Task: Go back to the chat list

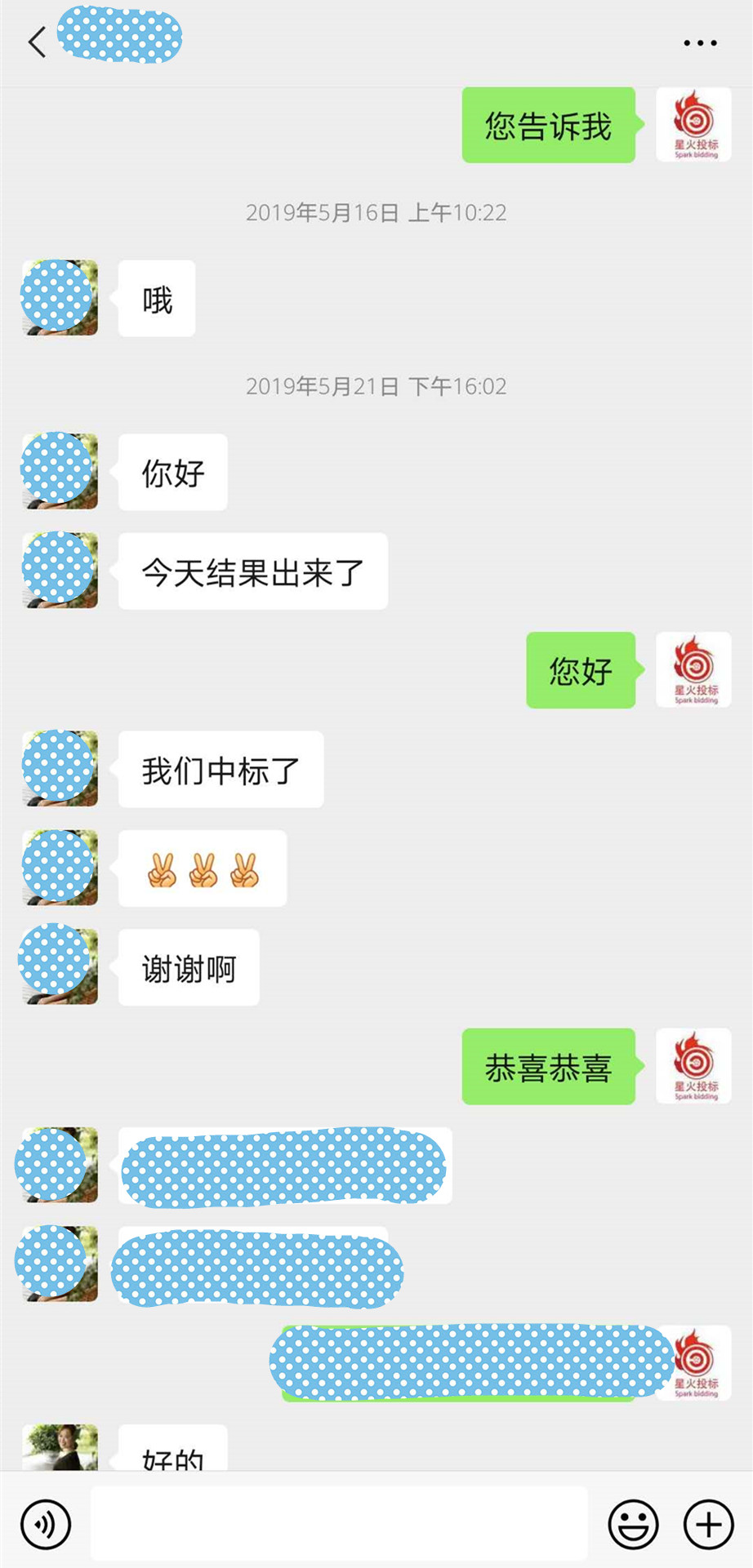Action: [x=37, y=42]
